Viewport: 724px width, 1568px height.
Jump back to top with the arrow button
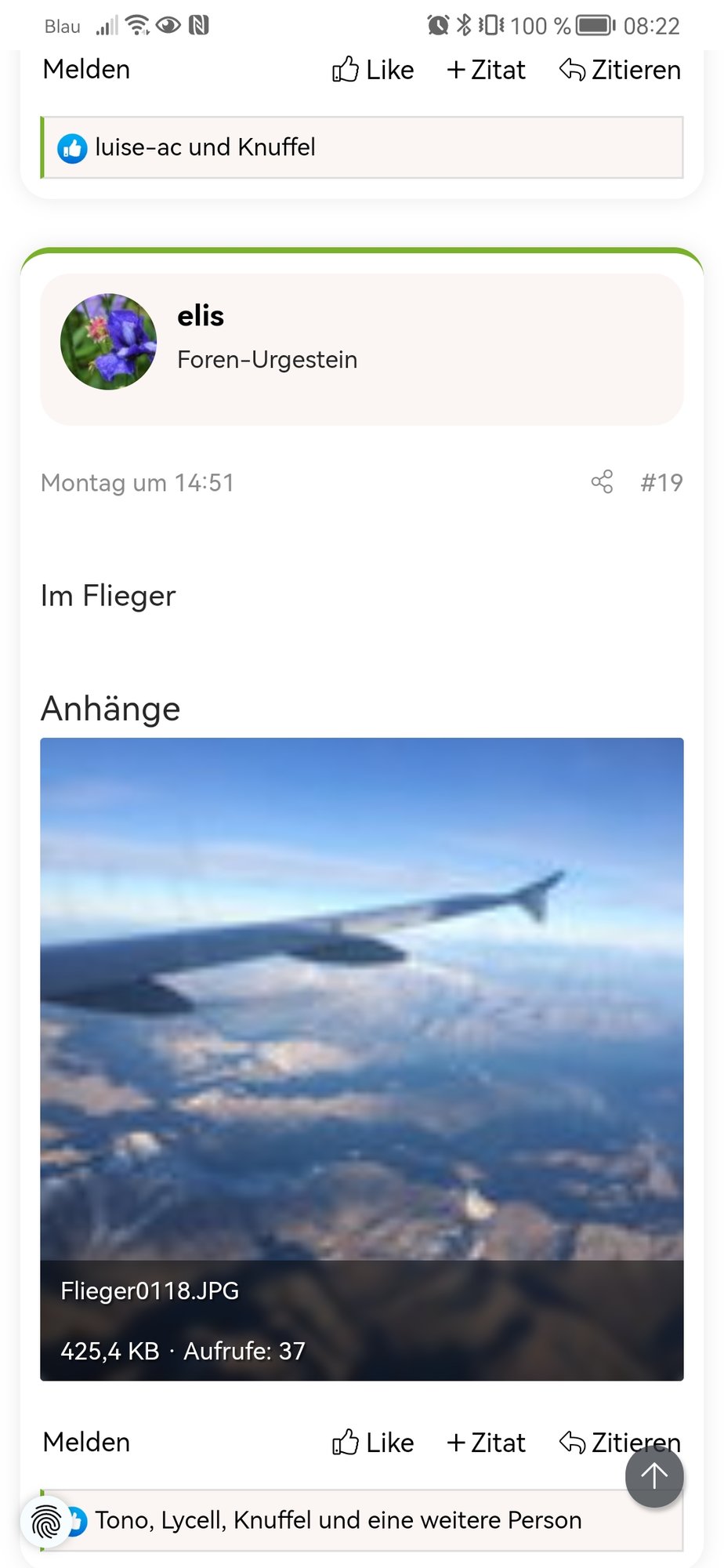[x=654, y=1477]
